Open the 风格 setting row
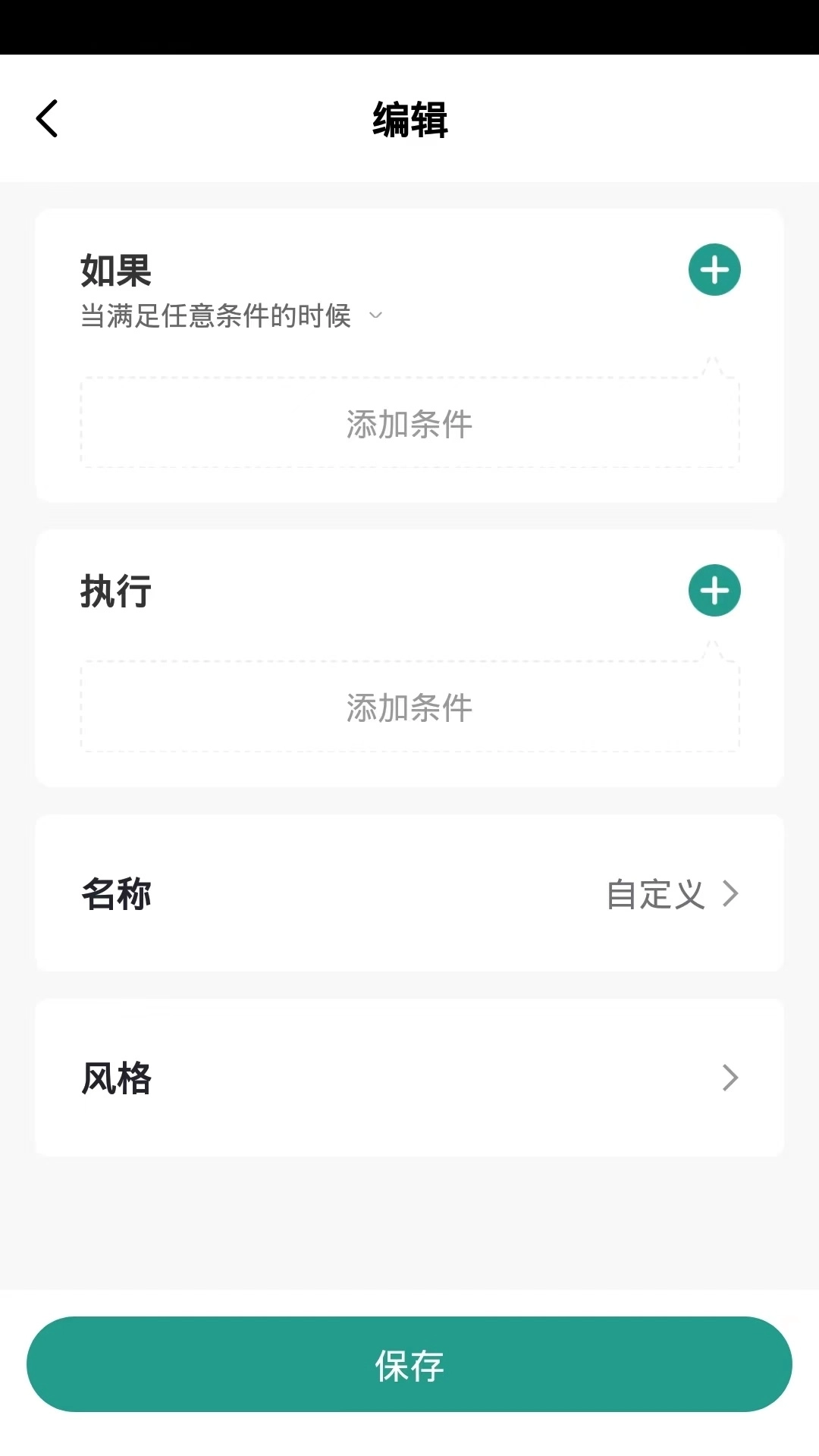This screenshot has height=1456, width=819. pyautogui.click(x=409, y=1078)
